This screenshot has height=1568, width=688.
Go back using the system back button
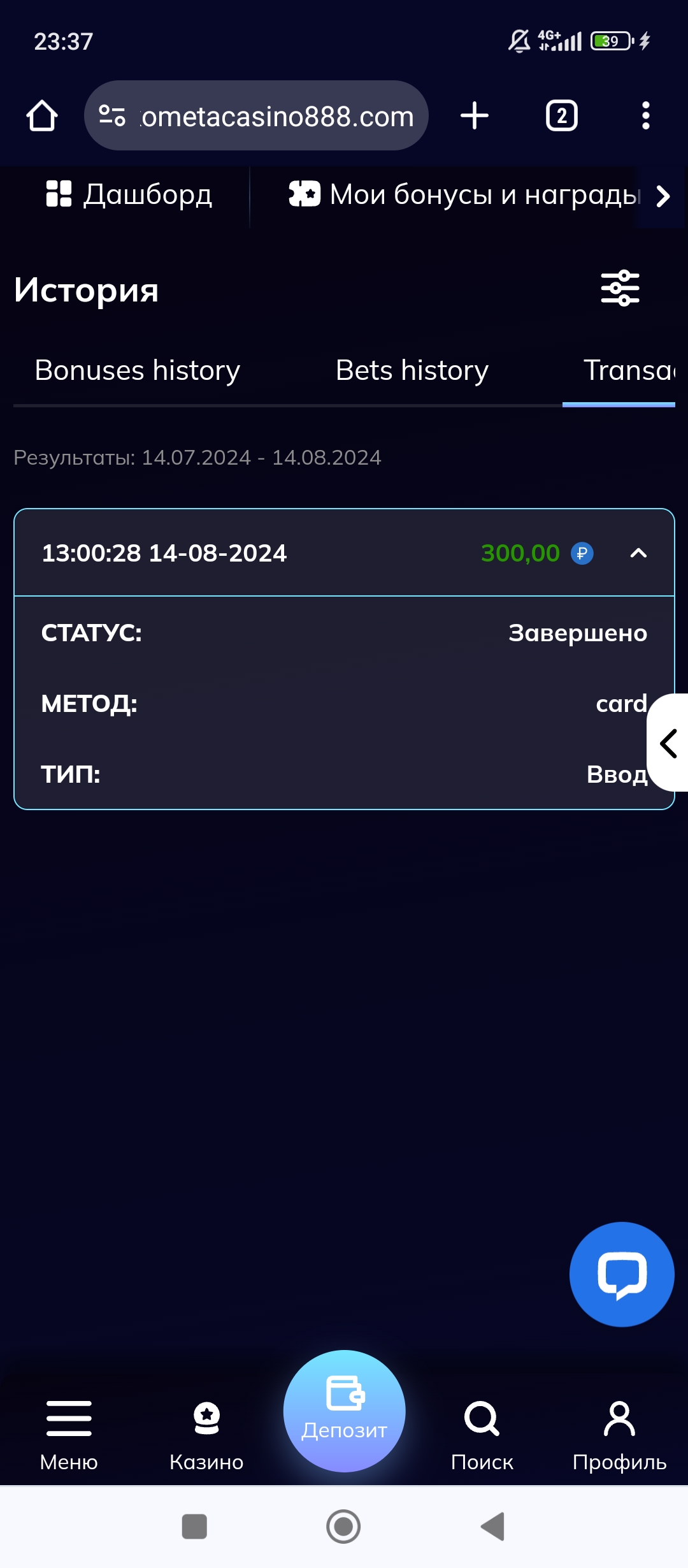493,1527
